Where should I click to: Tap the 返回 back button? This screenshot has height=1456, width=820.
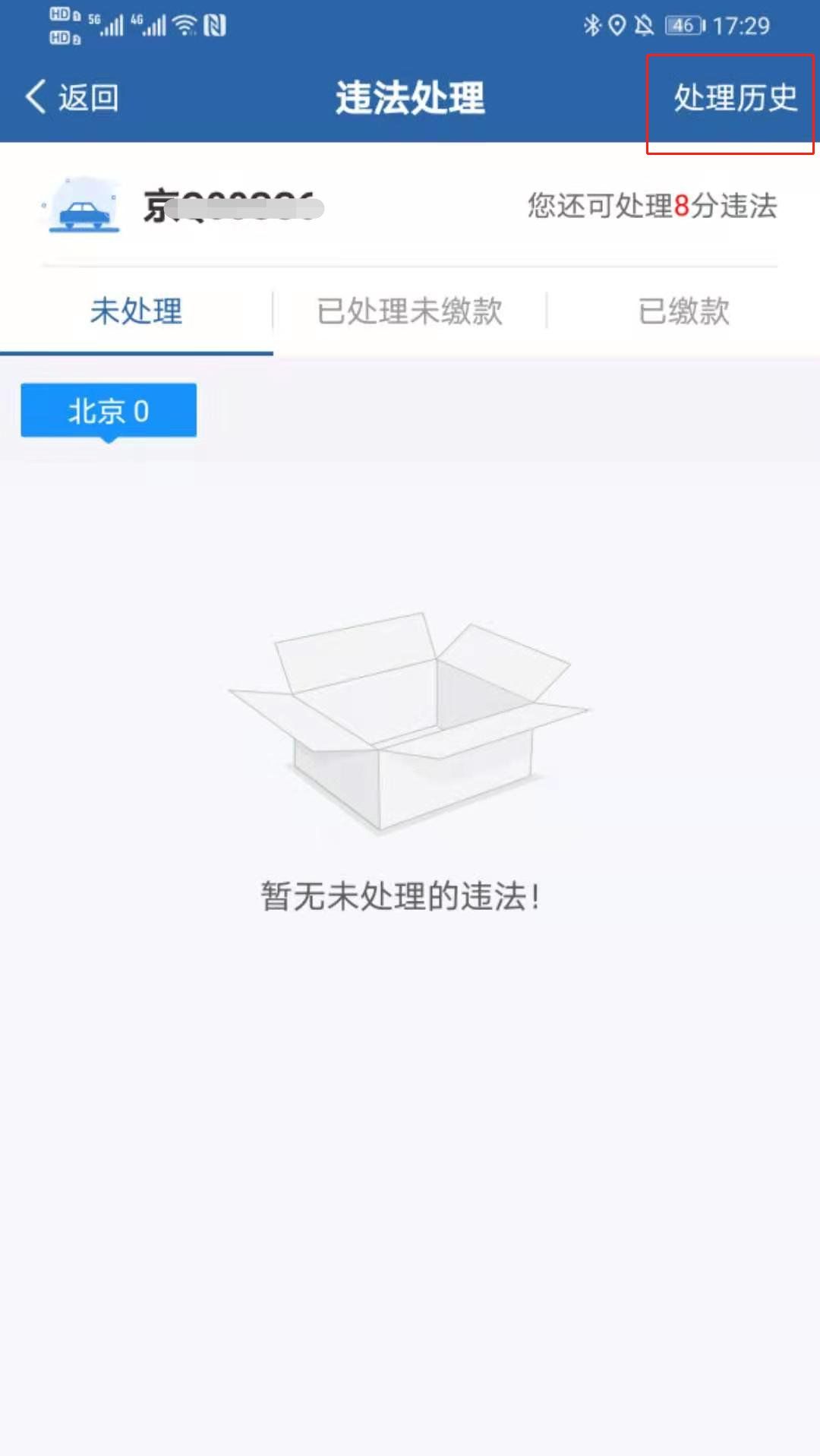coord(72,98)
